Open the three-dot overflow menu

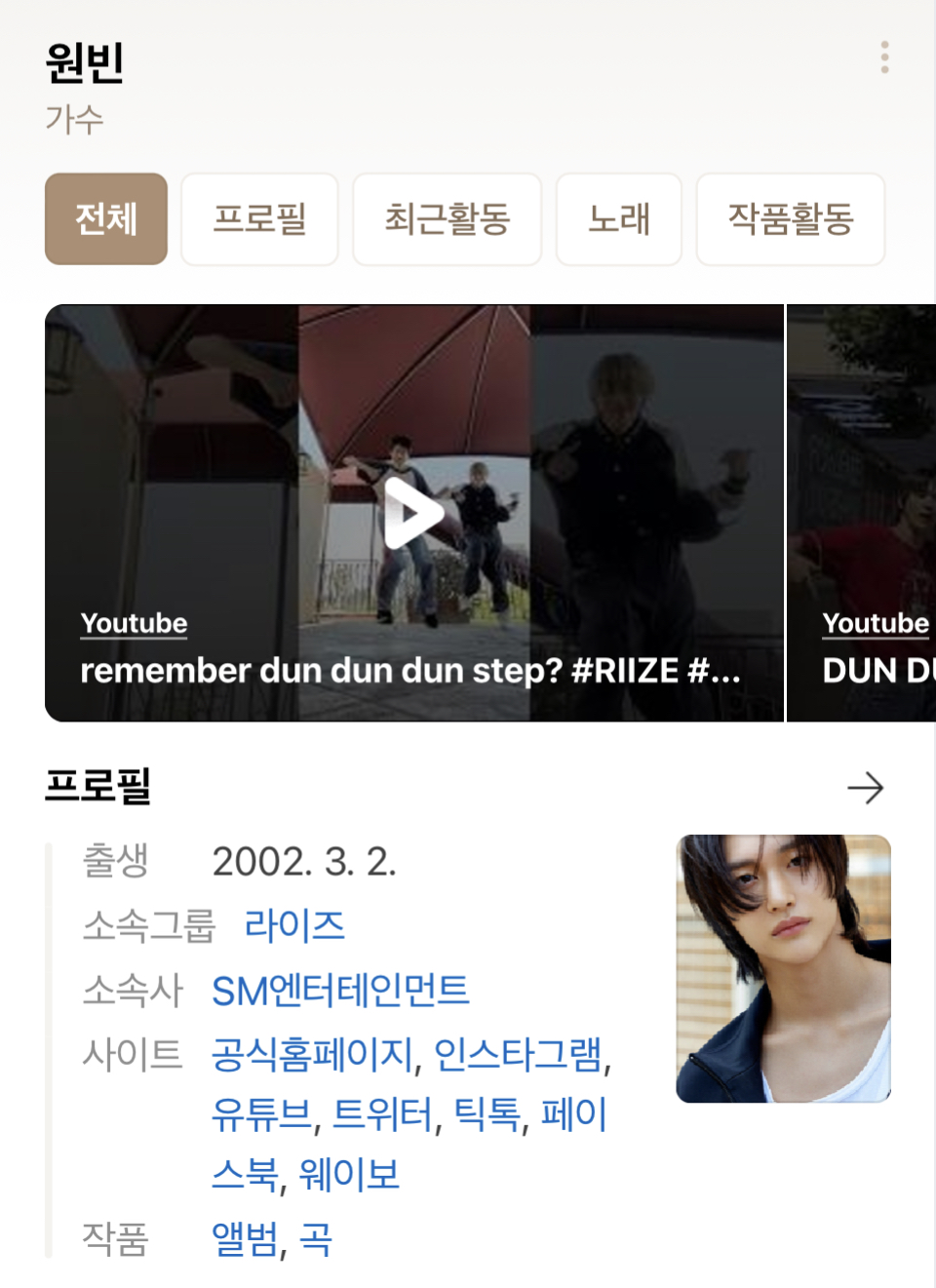(884, 58)
